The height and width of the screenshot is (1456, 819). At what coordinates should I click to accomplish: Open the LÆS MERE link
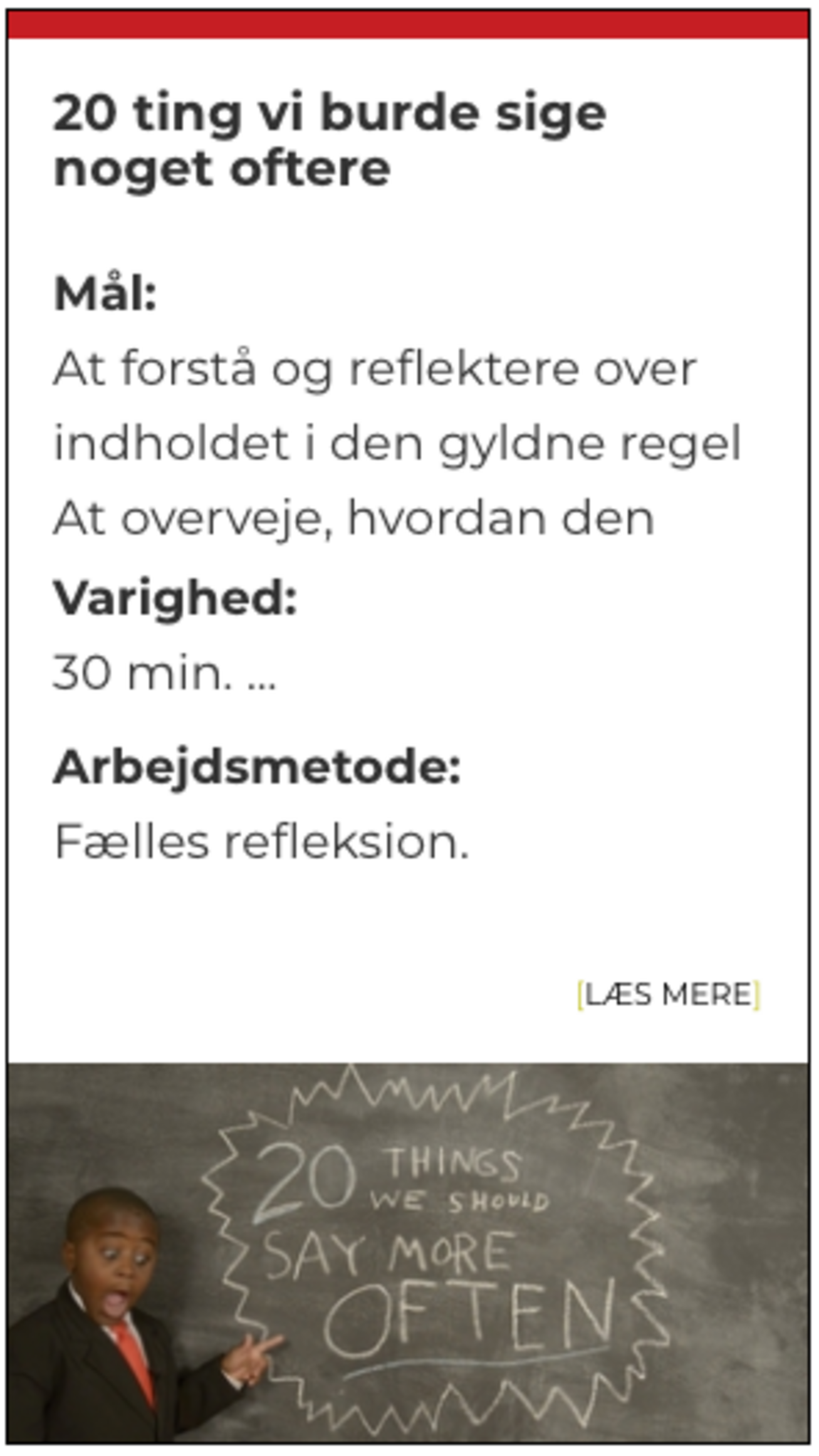click(669, 995)
